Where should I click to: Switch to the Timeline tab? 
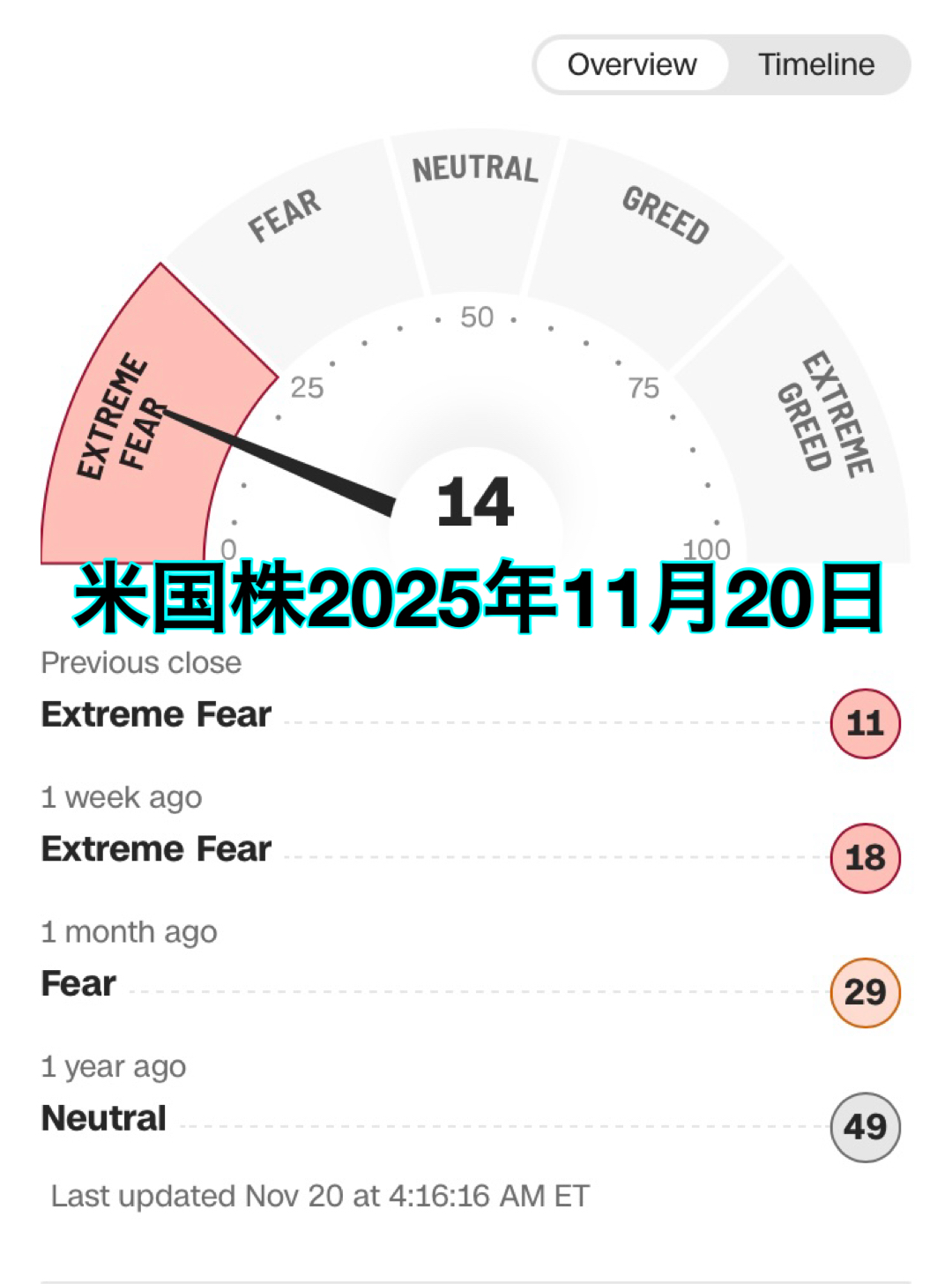coord(816,64)
